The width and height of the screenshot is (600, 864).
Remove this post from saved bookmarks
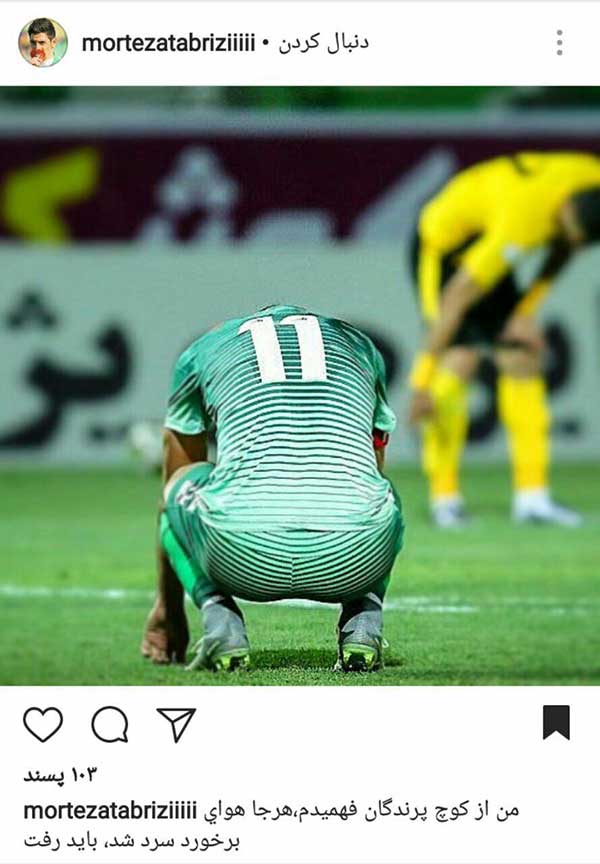(x=556, y=723)
